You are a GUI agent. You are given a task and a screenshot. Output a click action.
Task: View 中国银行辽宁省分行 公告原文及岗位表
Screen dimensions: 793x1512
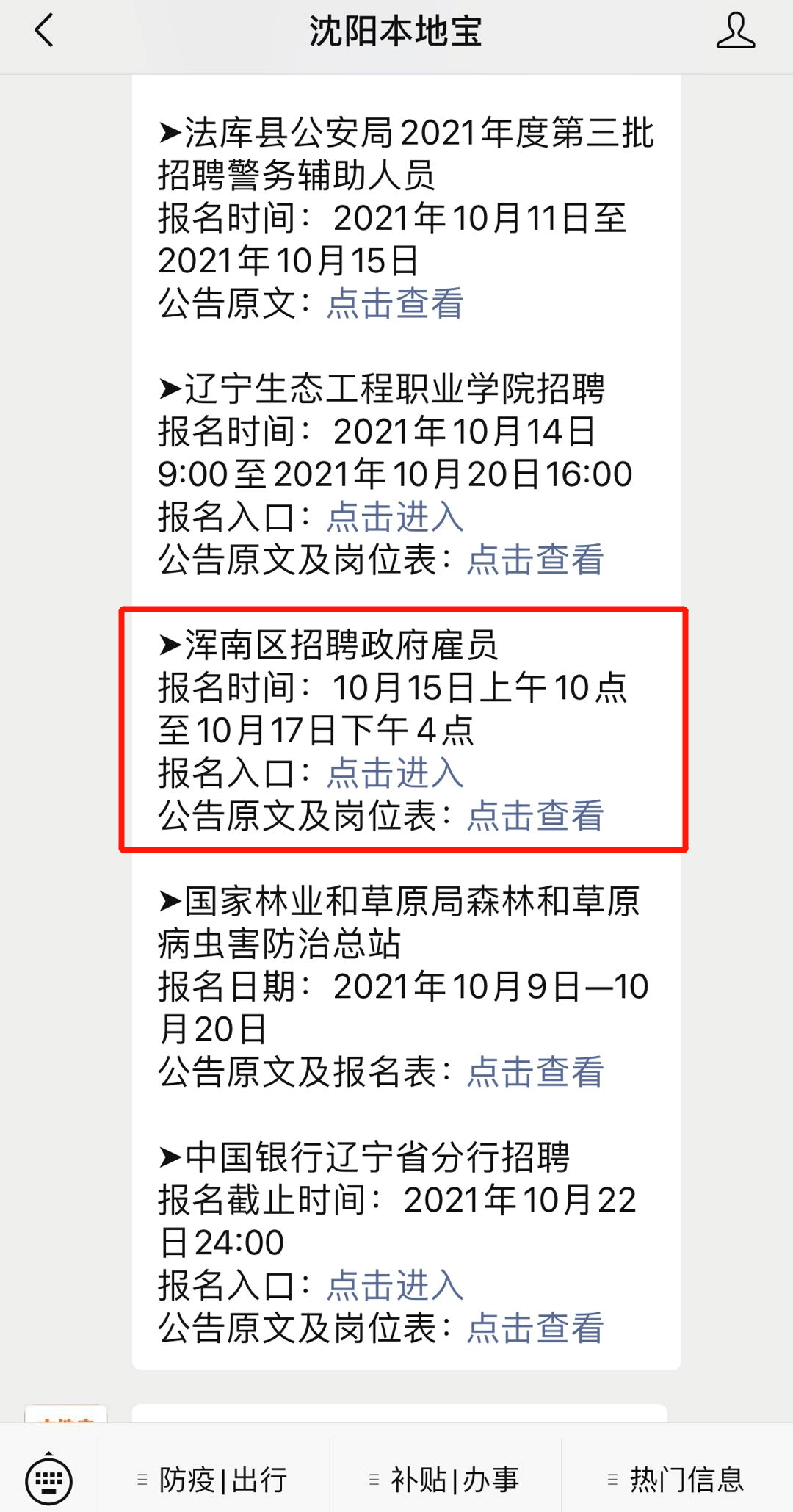(x=535, y=1328)
